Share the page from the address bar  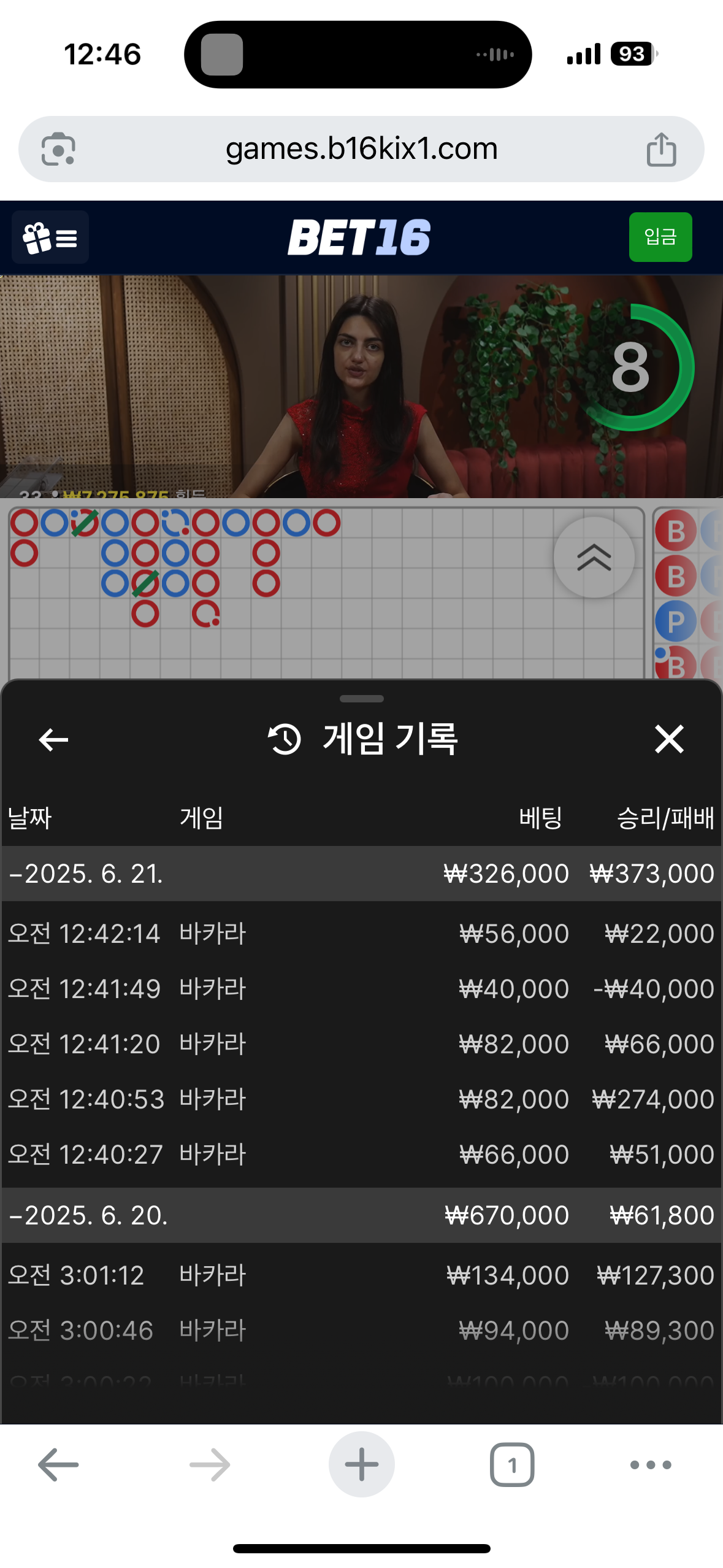coord(661,150)
